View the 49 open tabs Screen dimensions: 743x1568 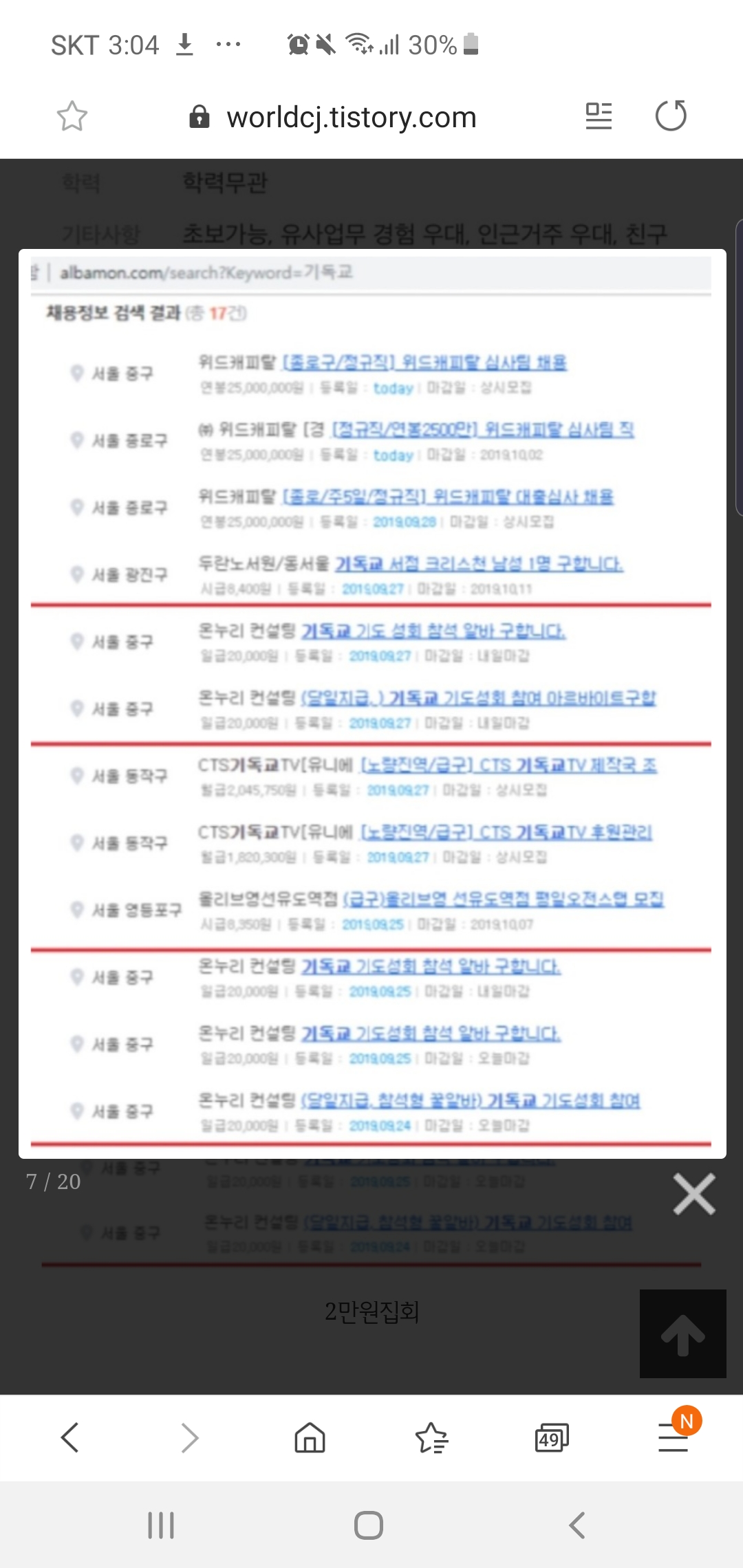(x=552, y=1437)
